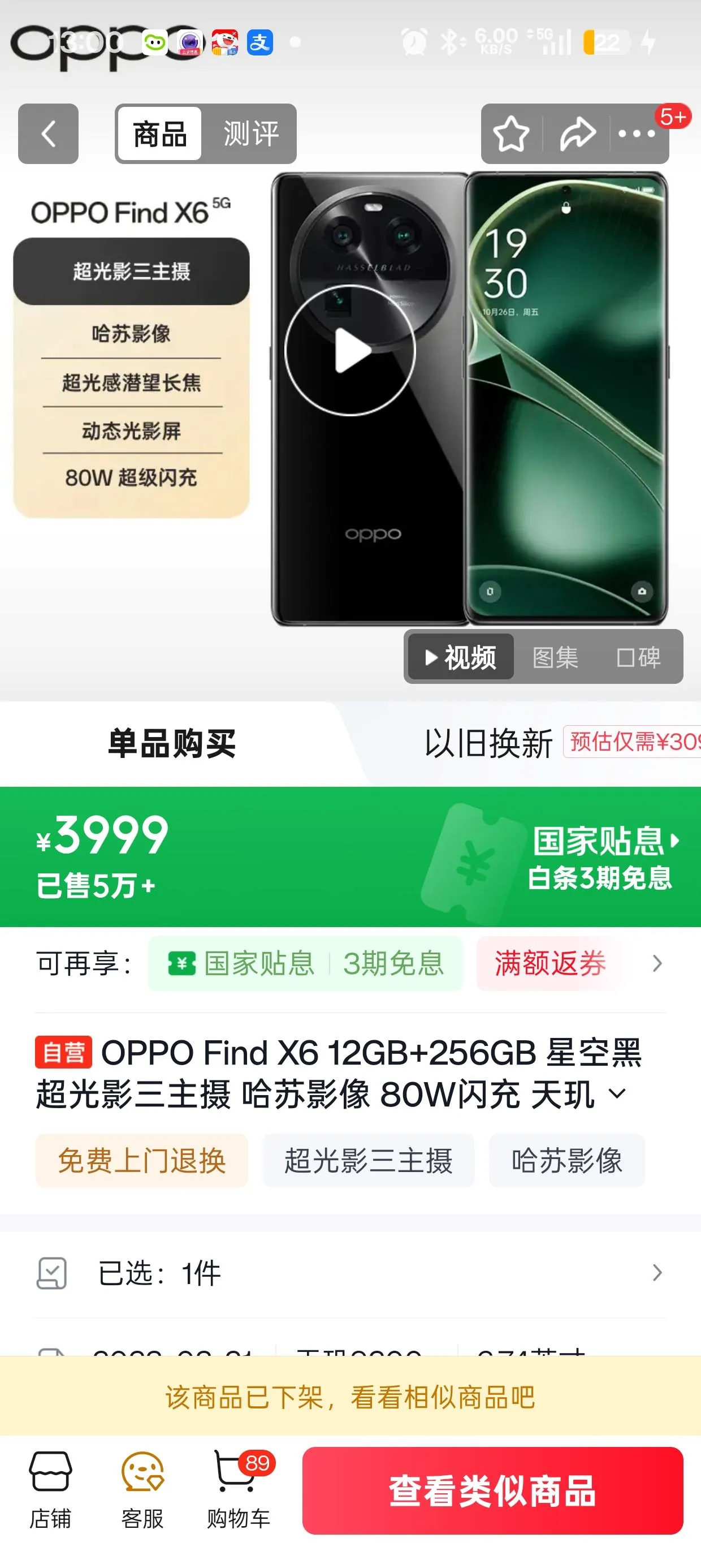Switch to the 测评 tab

tap(250, 134)
